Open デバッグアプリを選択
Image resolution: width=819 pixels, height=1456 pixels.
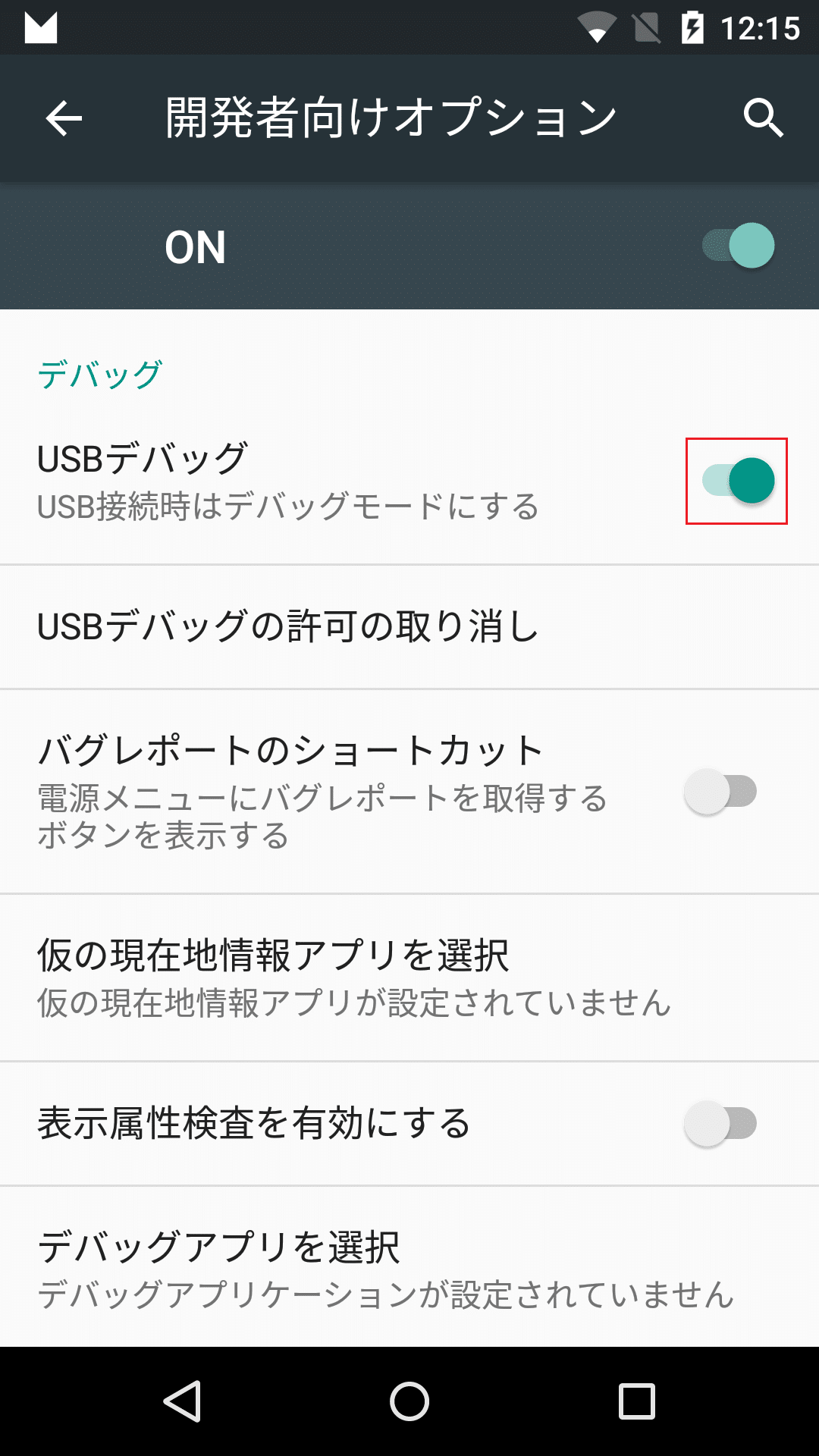[x=220, y=1268]
